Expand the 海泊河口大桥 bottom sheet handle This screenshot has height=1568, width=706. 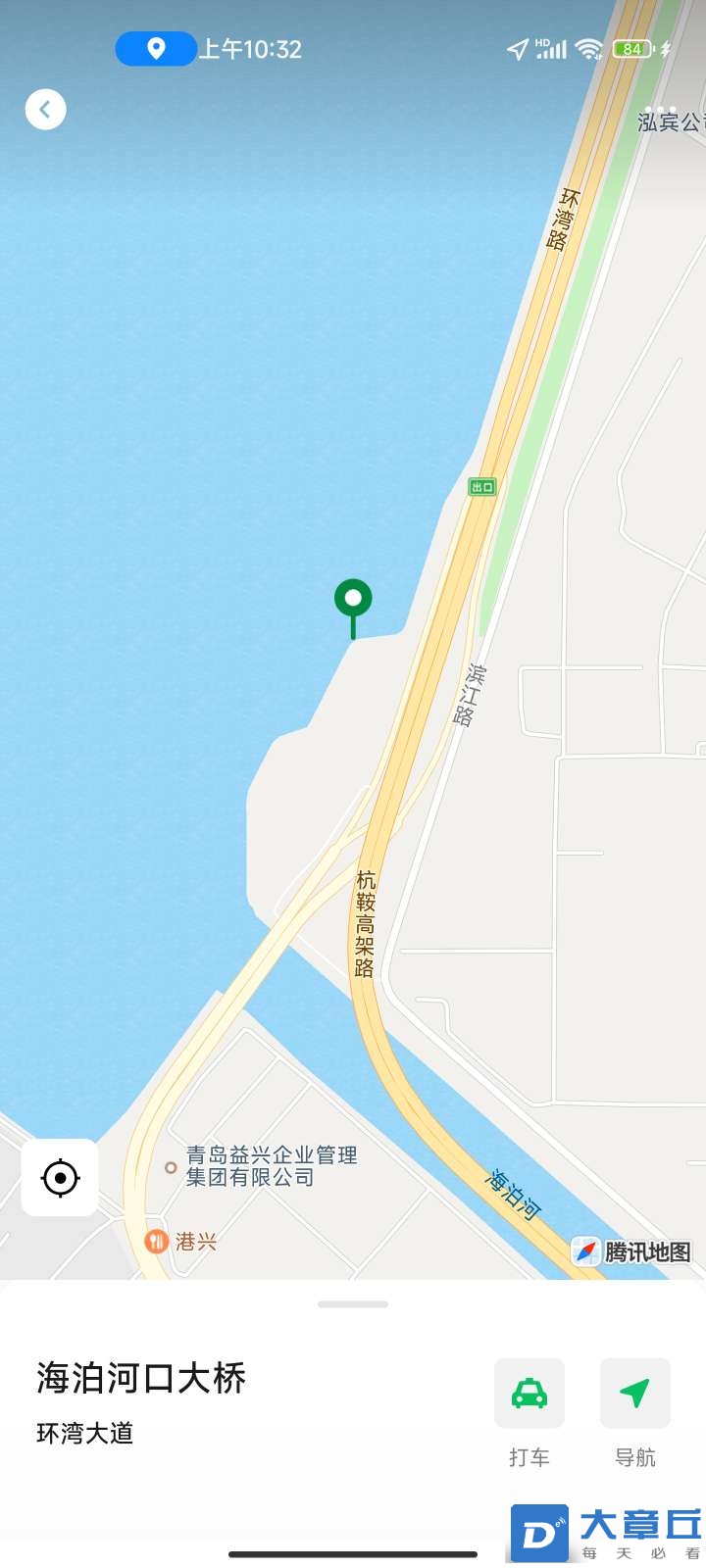coord(353,1304)
